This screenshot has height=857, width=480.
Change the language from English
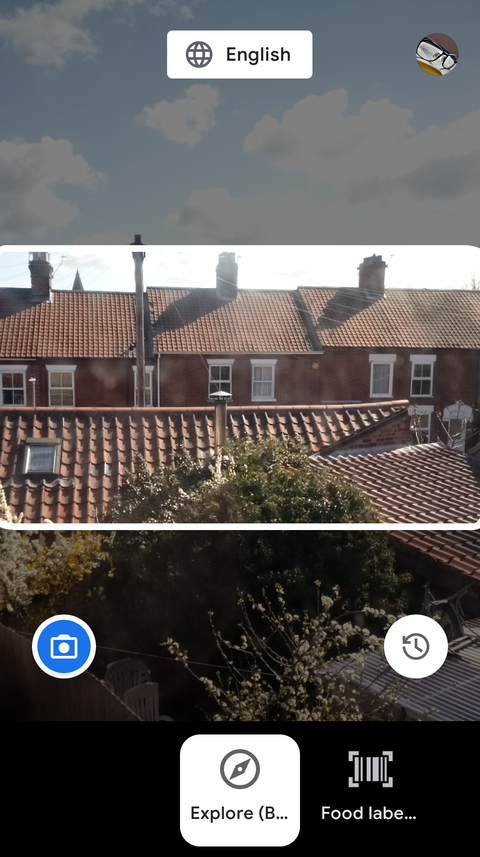pyautogui.click(x=239, y=55)
